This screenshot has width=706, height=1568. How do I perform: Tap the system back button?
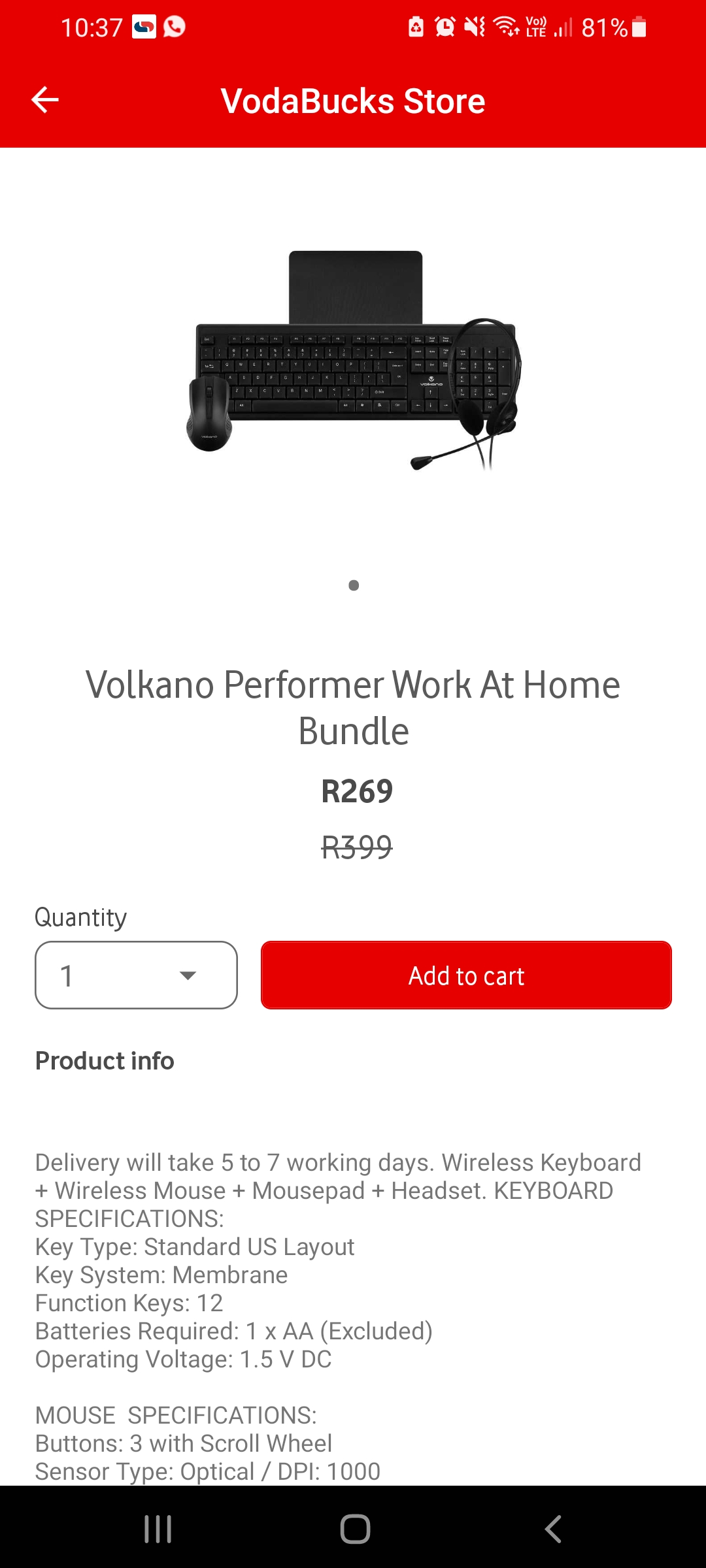pos(553,1529)
